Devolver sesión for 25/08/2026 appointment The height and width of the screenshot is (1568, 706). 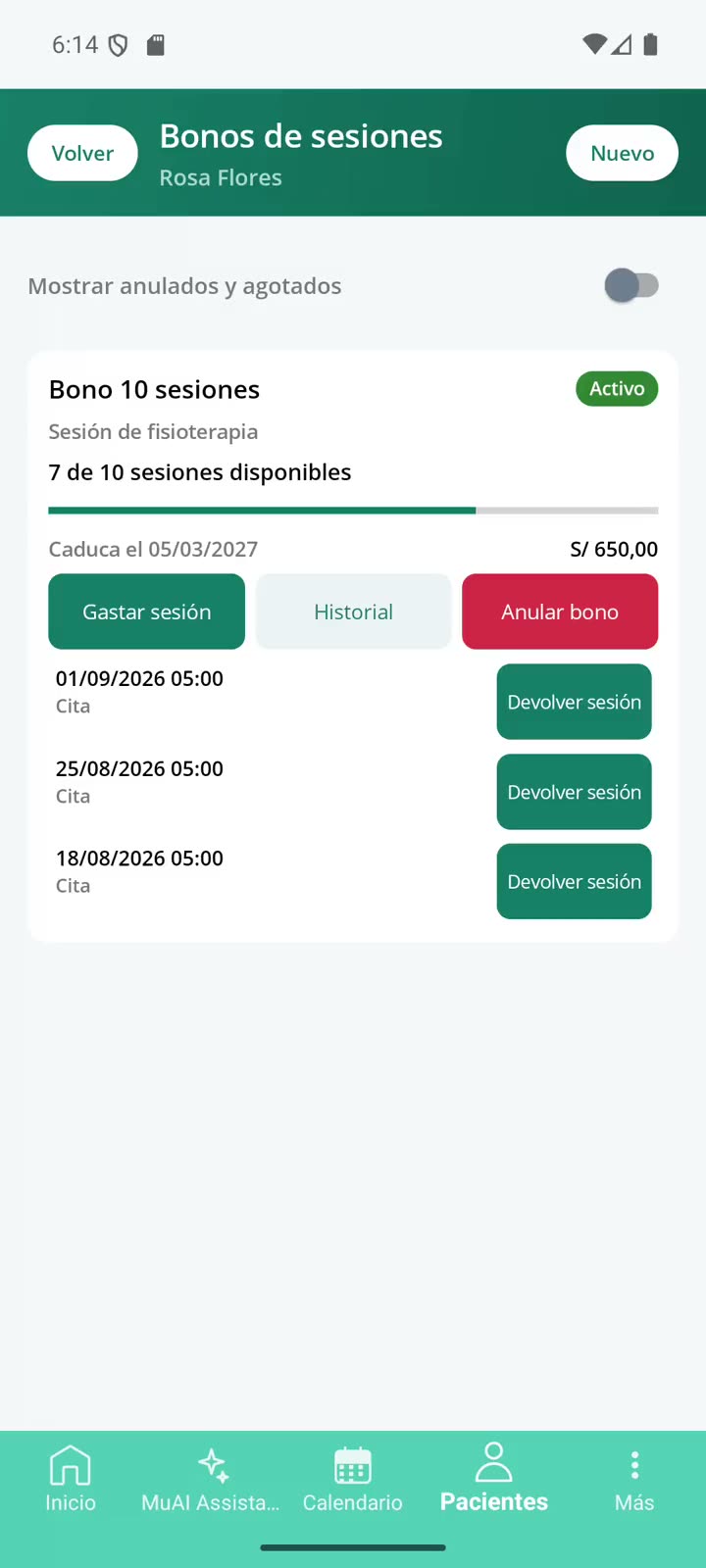[575, 792]
